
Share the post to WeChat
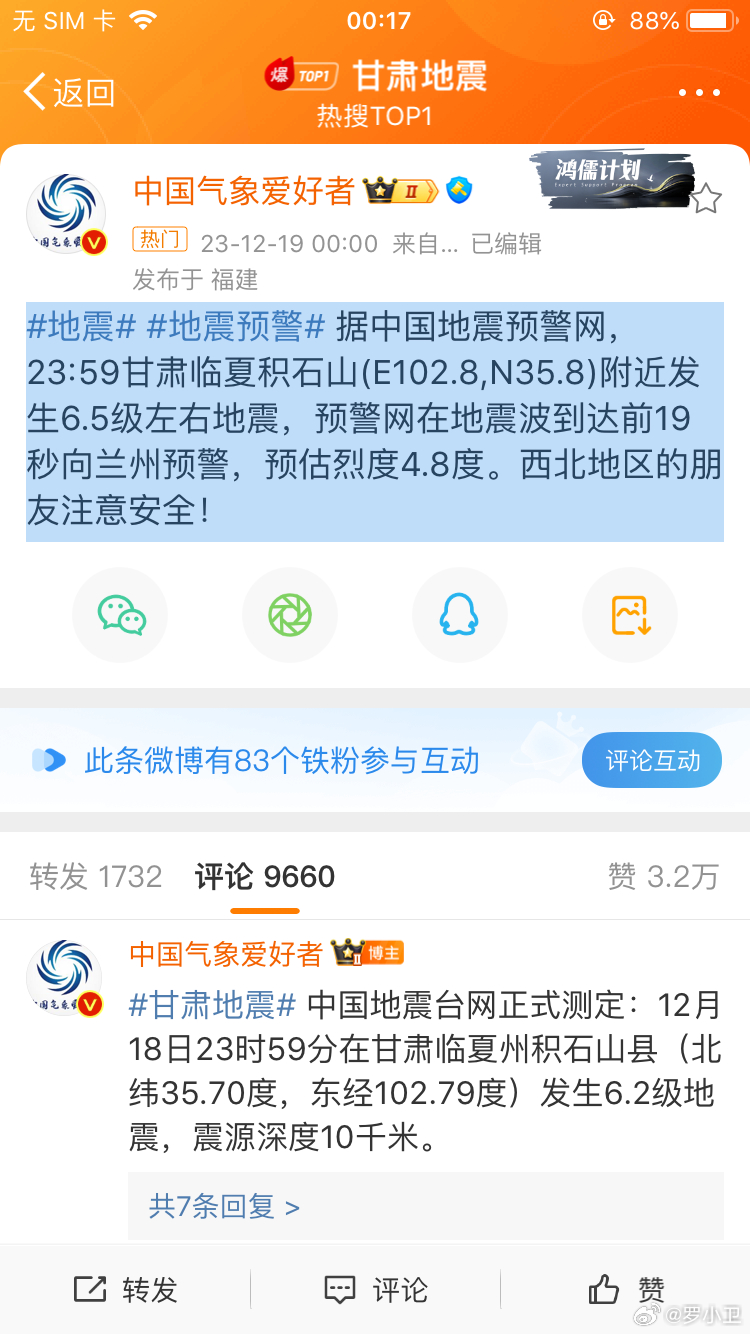(121, 615)
